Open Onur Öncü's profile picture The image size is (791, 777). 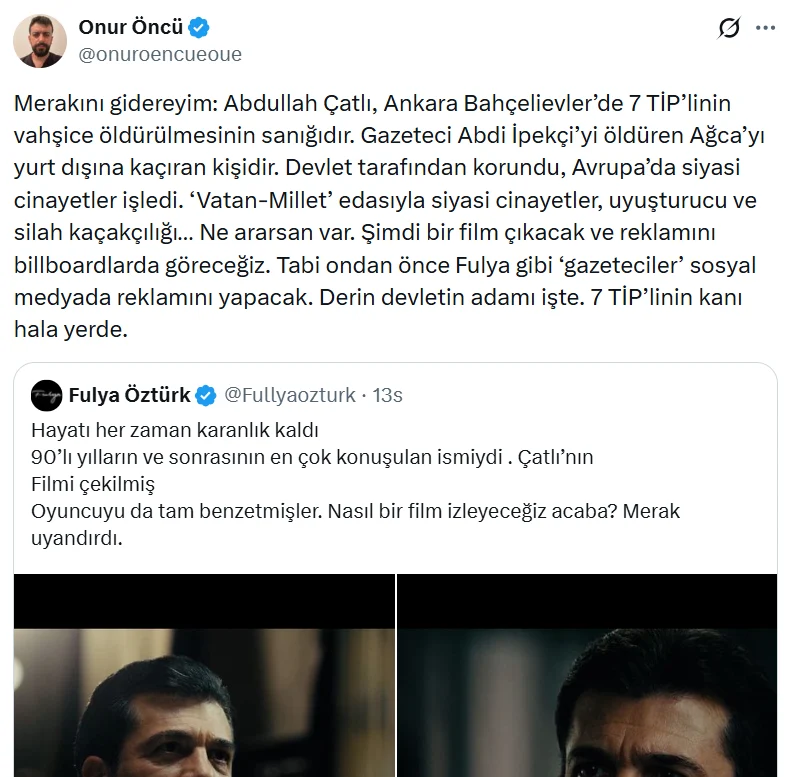(x=40, y=41)
